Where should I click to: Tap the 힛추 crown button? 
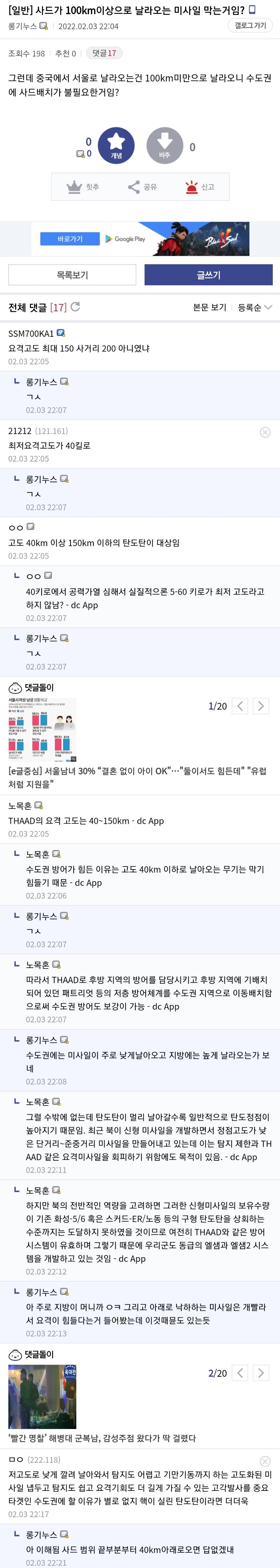(83, 187)
